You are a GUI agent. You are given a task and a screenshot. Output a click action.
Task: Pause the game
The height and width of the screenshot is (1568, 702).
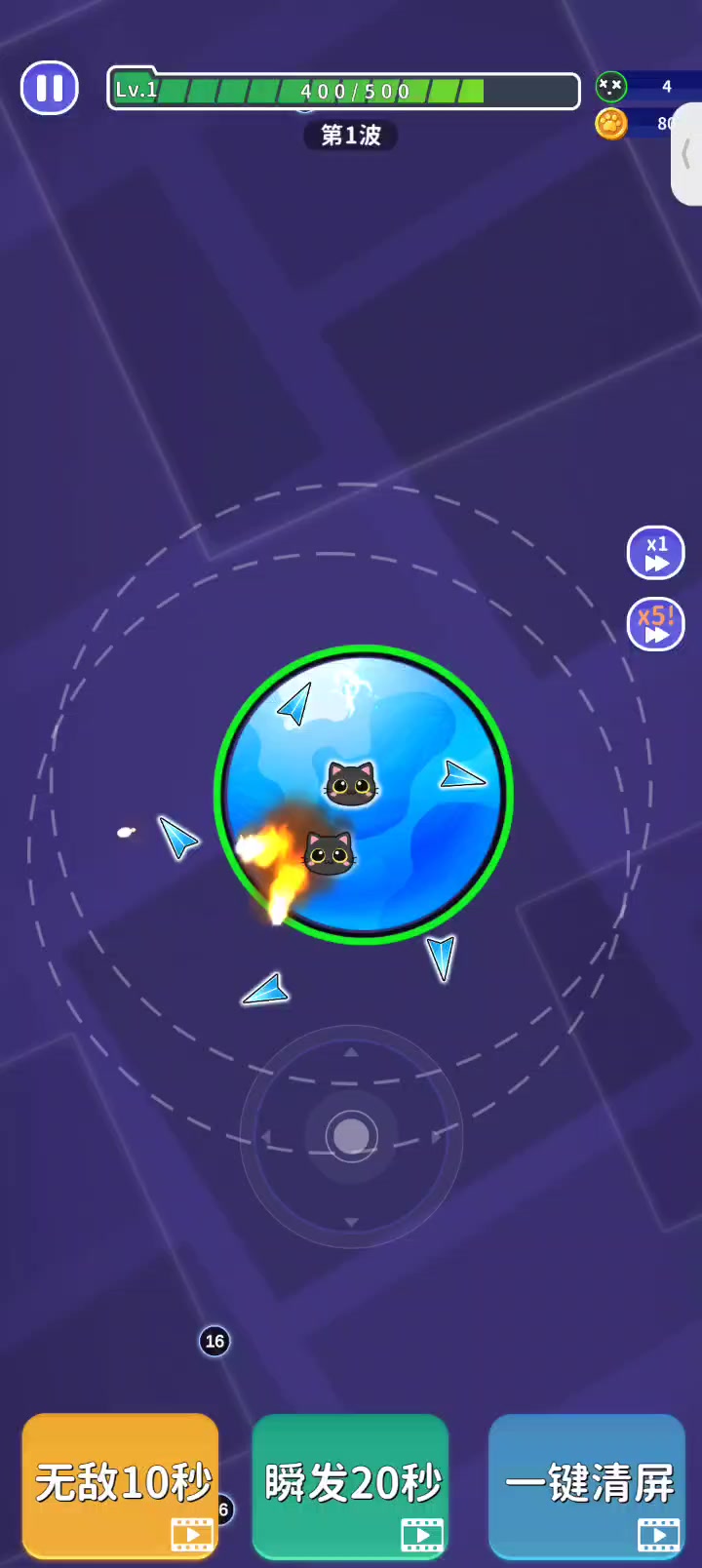(50, 88)
